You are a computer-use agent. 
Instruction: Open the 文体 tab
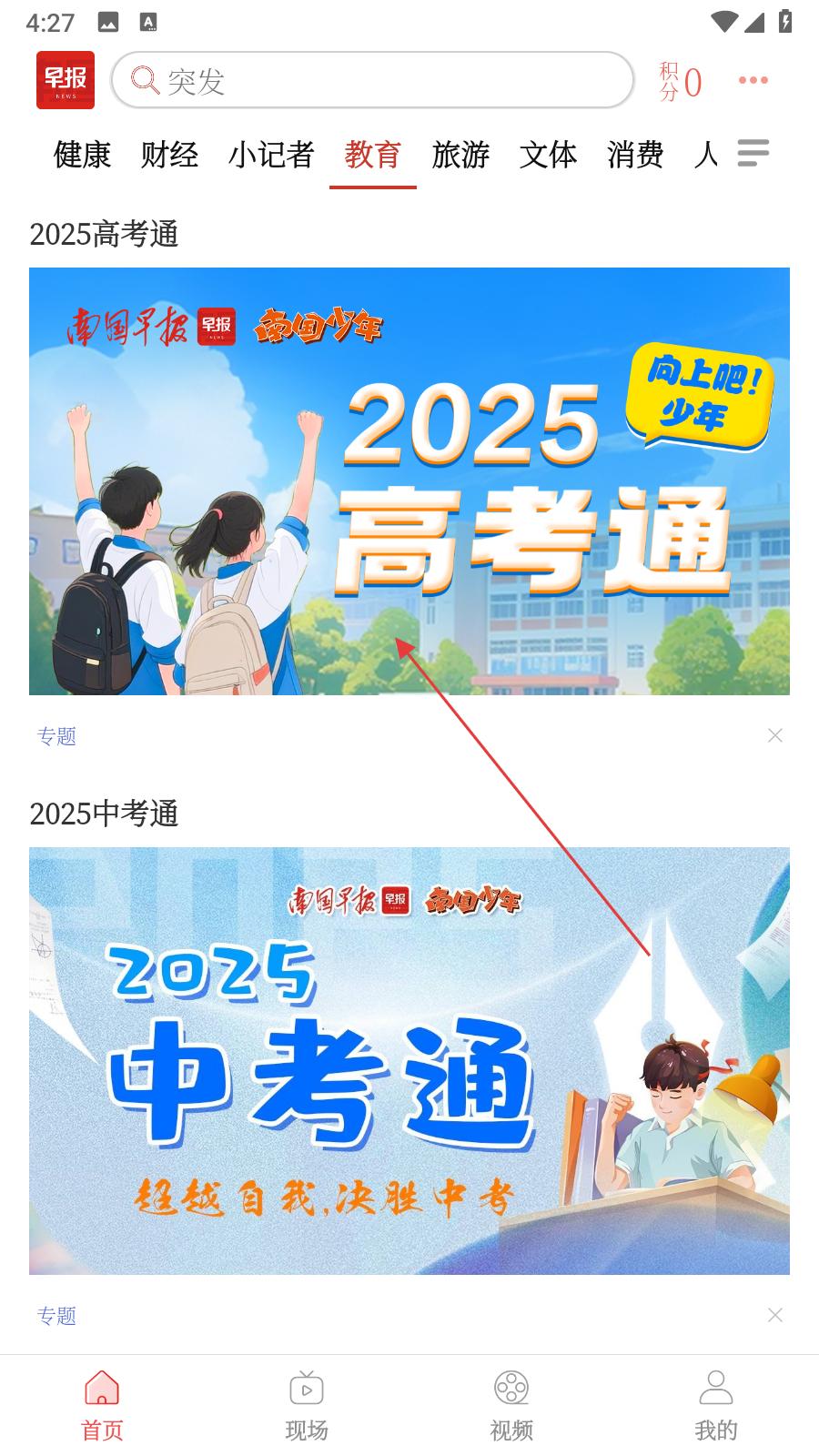point(548,155)
